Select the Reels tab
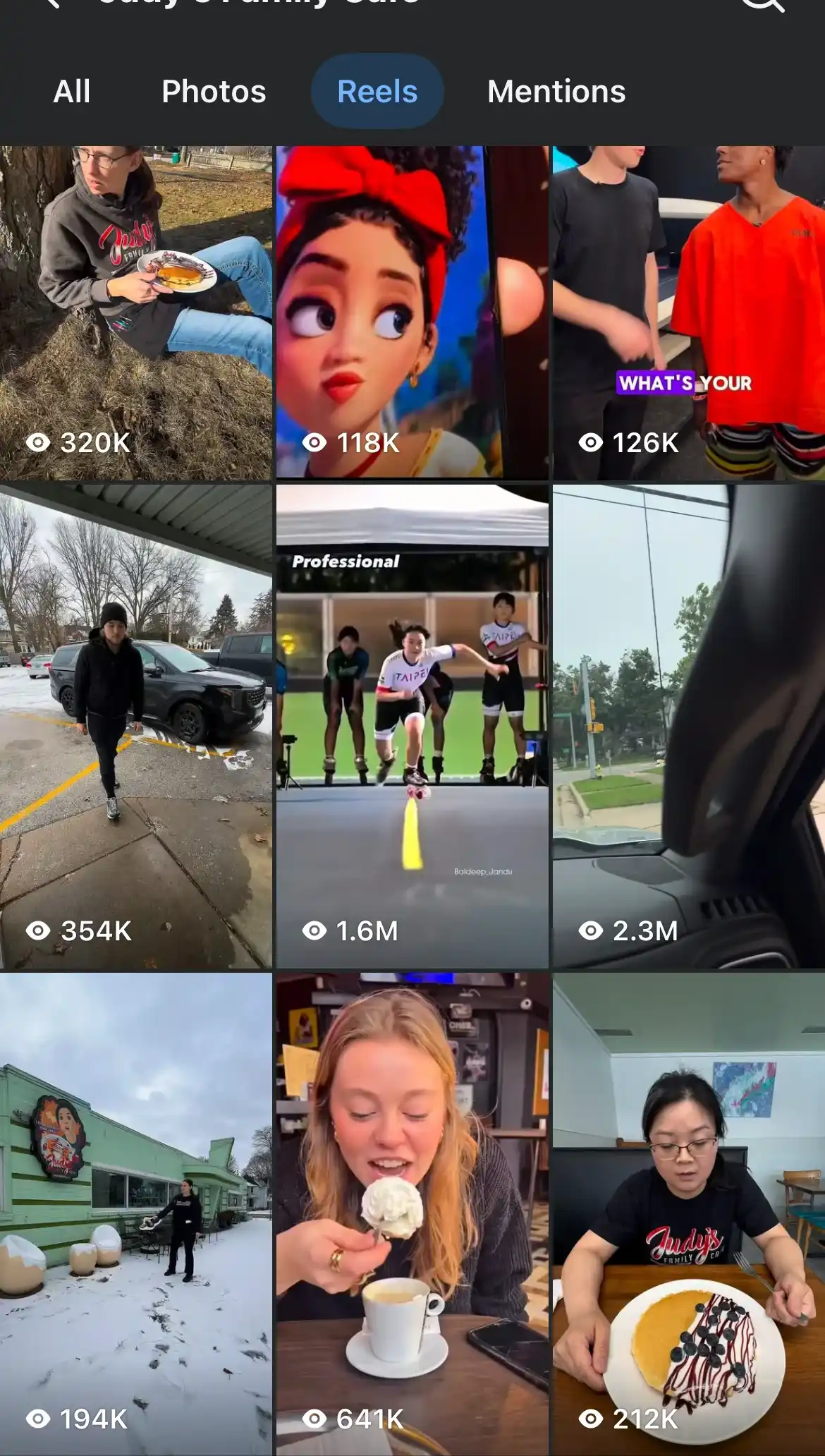This screenshot has width=825, height=1456. coord(377,92)
